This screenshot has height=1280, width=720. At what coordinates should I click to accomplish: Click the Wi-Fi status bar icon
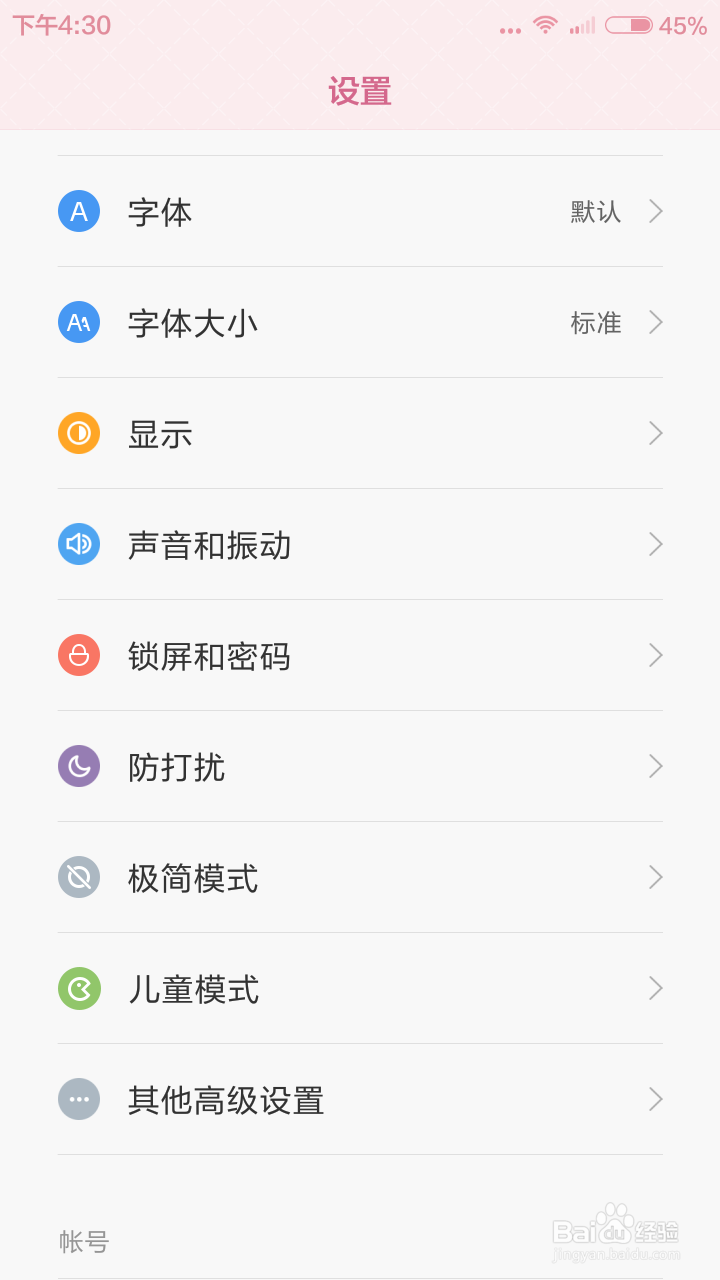(x=545, y=27)
